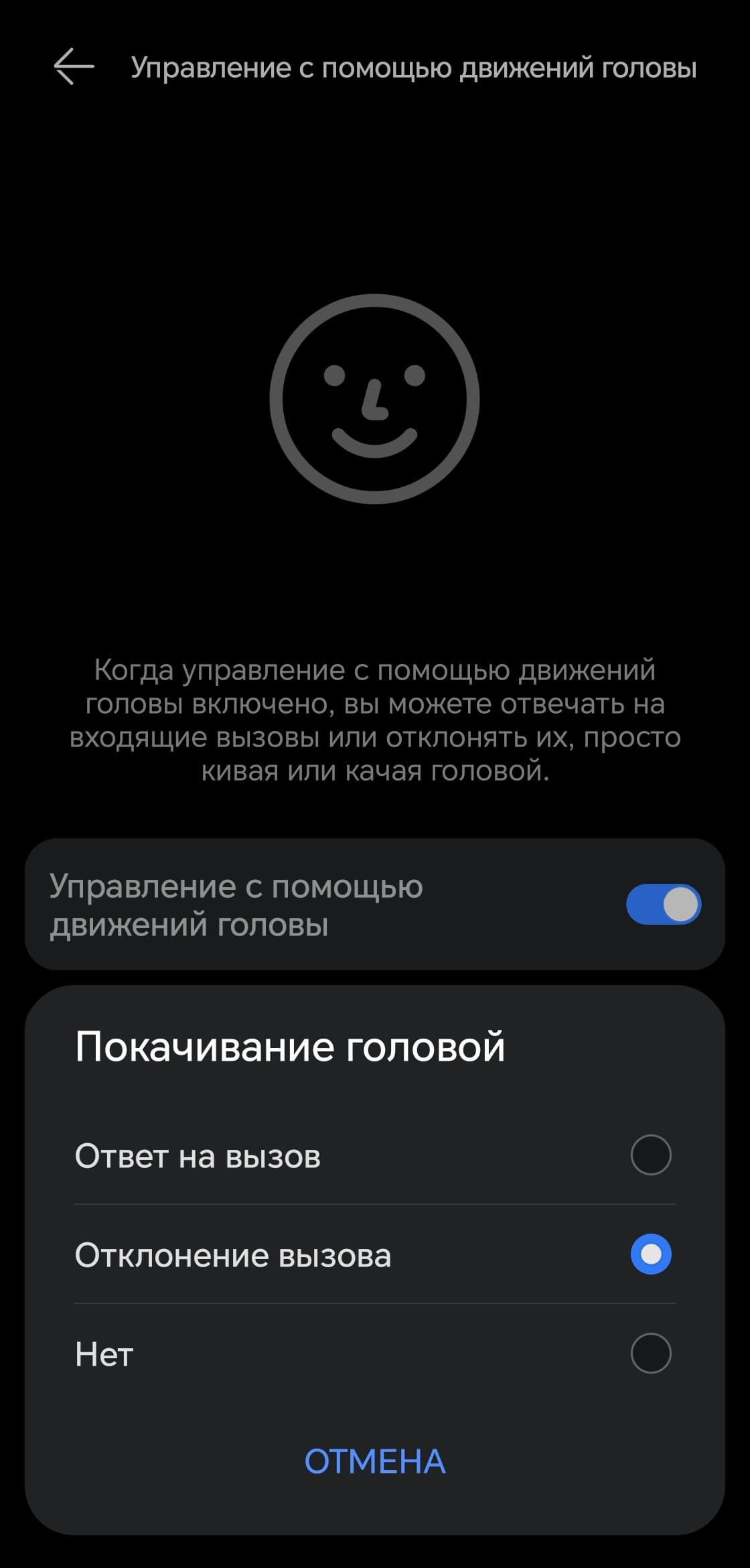750x1568 pixels.
Task: Tap ОТМЕНА to close the dialog
Action: point(375,1461)
